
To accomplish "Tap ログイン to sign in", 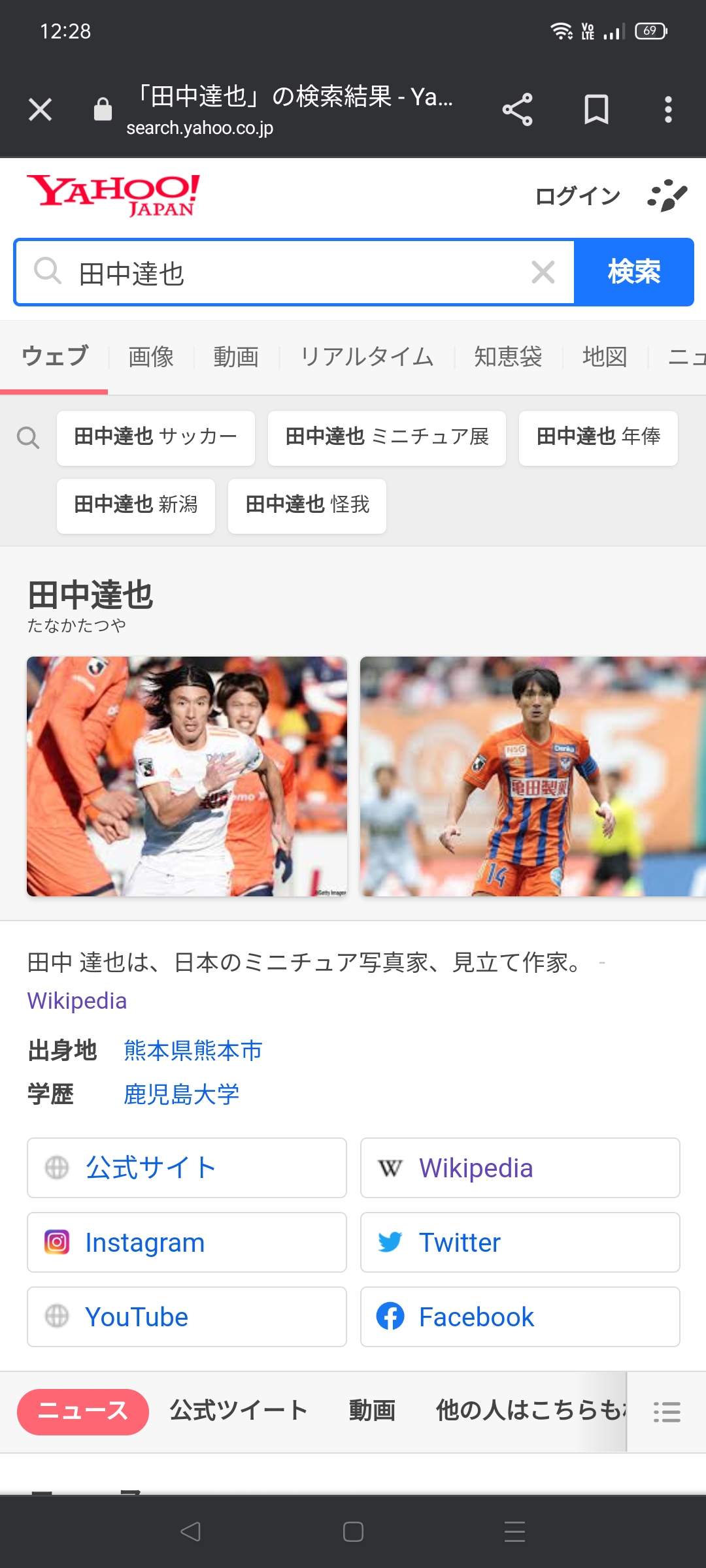I will tap(577, 196).
